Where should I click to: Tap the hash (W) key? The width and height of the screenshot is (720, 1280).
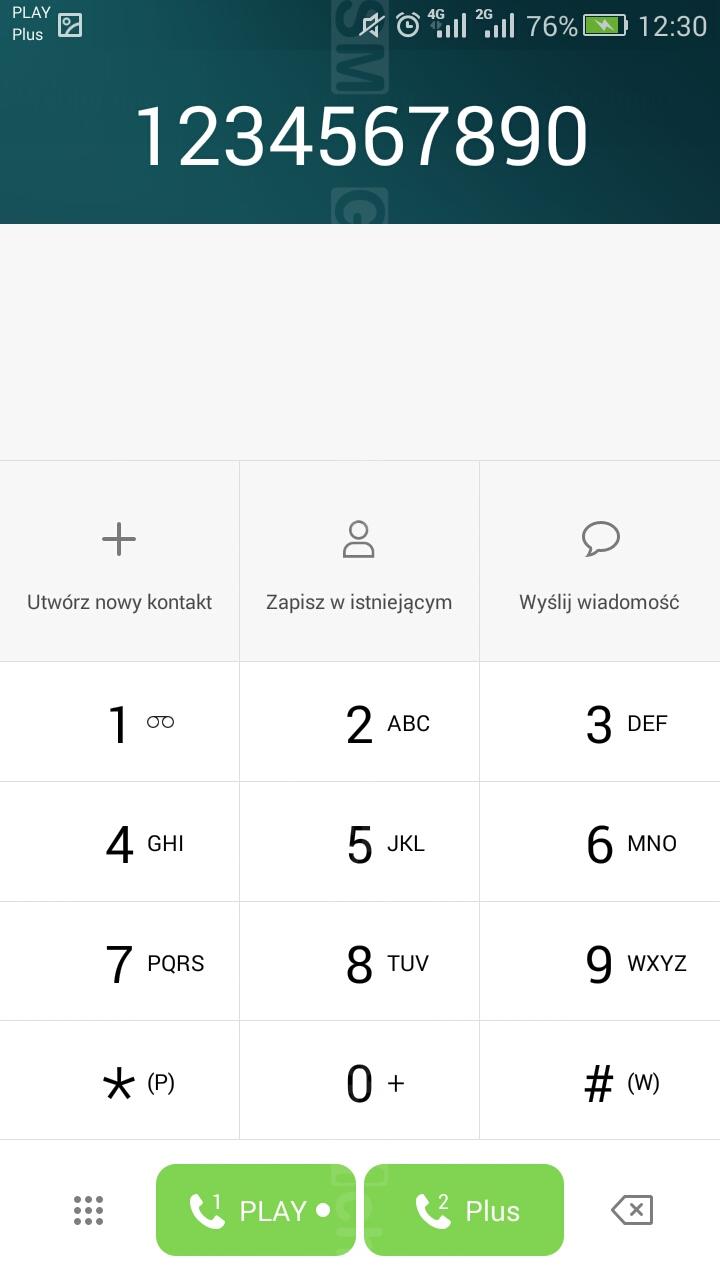pyautogui.click(x=600, y=1080)
